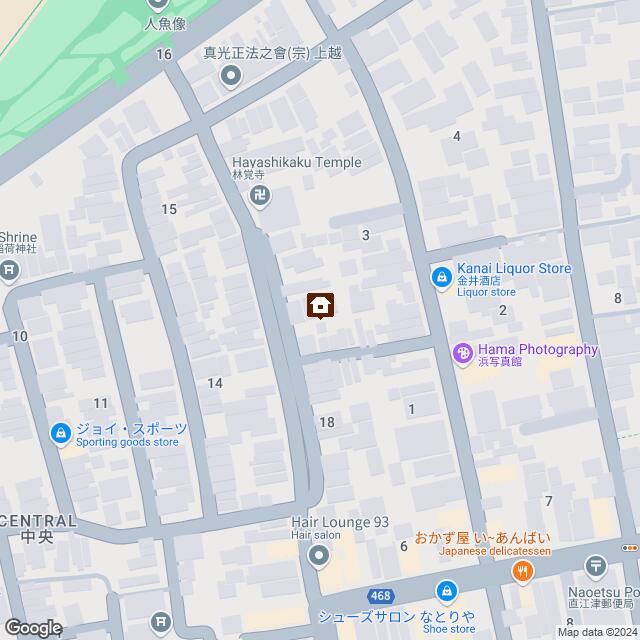Tap the Naoetsu post office pin
Viewport: 640px width, 640px height.
[596, 567]
